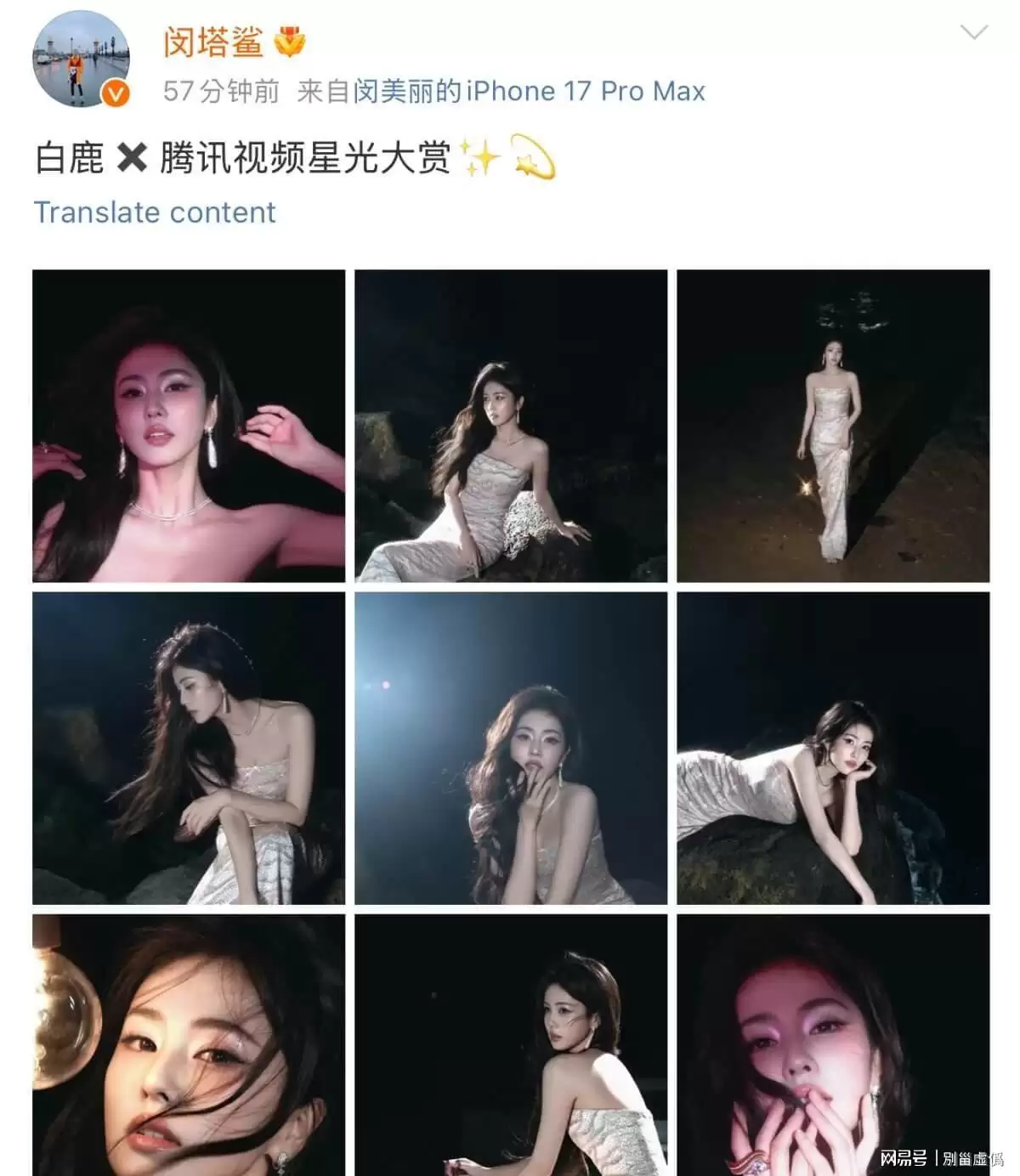Open the photo with blue backlight flare
Viewport: 1020px width, 1176px height.
coord(511,748)
